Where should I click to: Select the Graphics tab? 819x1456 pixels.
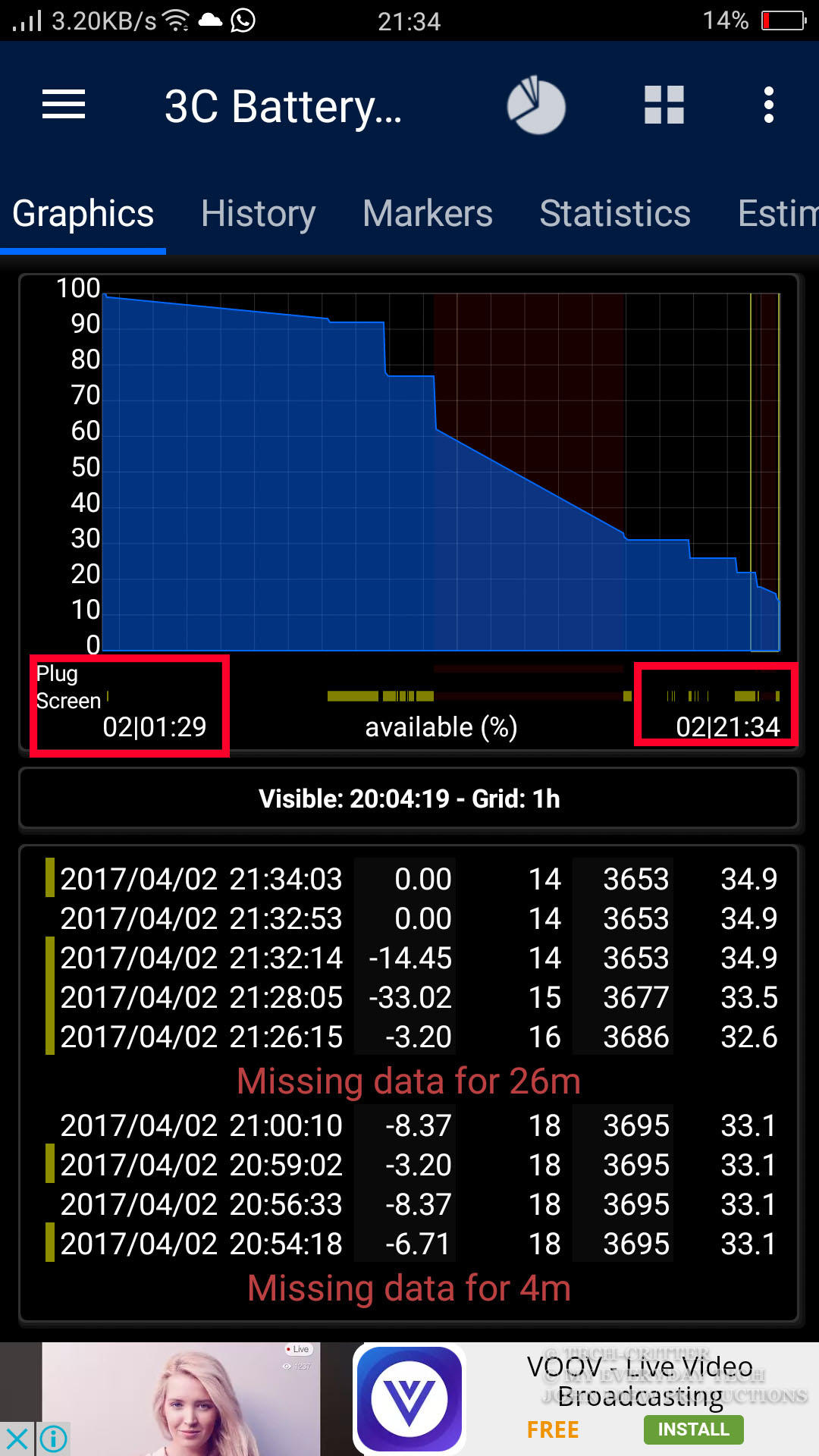click(83, 214)
